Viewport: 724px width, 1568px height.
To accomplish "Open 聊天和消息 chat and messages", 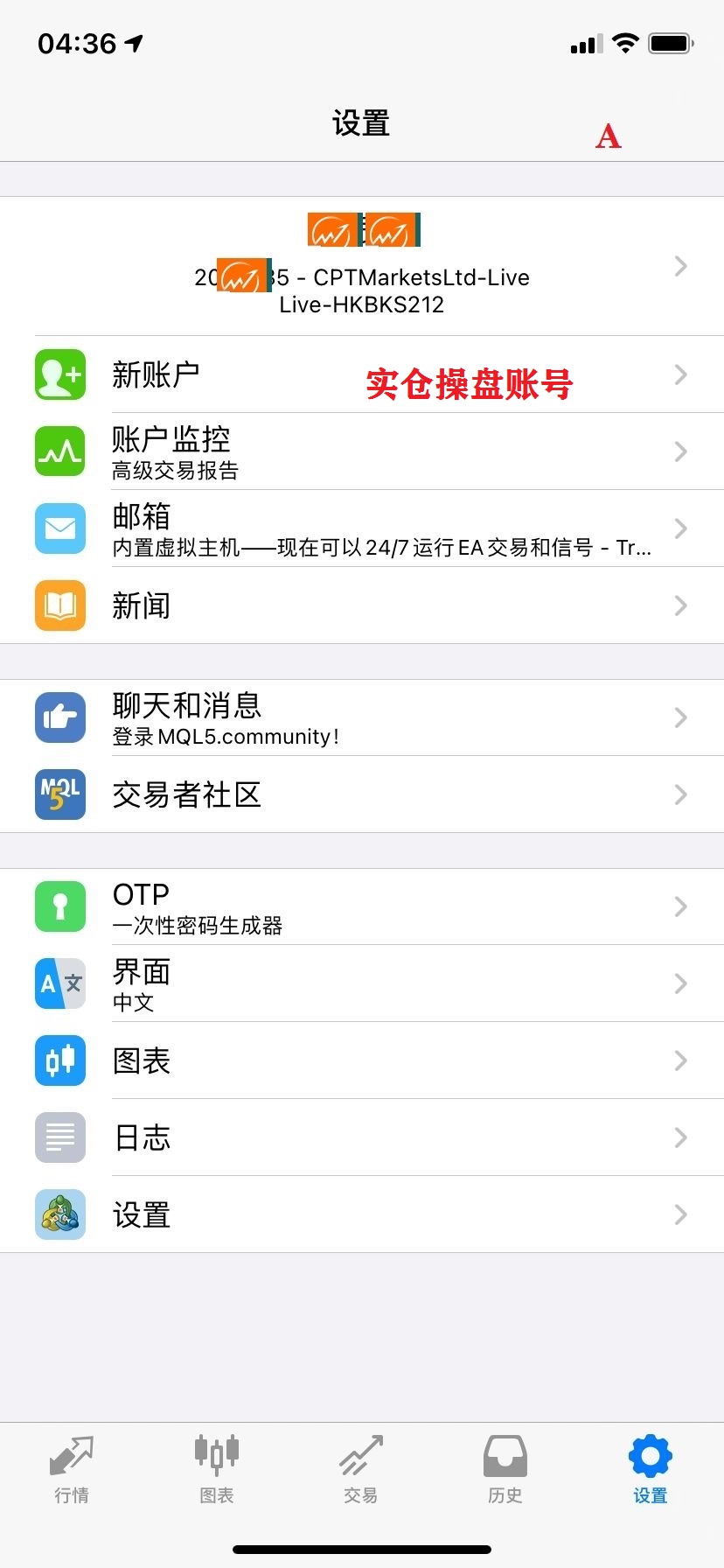I will click(362, 717).
